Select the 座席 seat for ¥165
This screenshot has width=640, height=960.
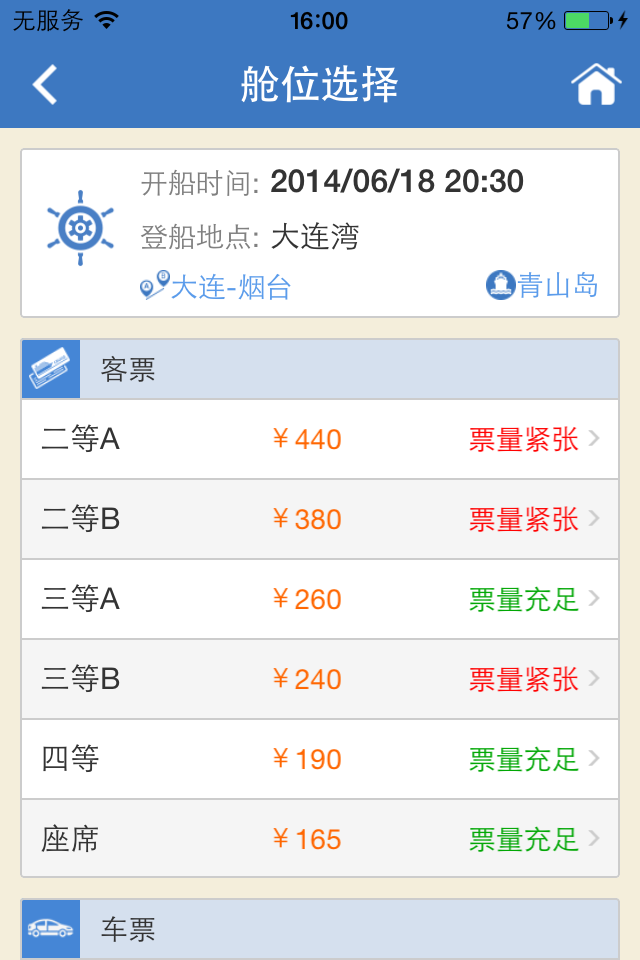[320, 839]
